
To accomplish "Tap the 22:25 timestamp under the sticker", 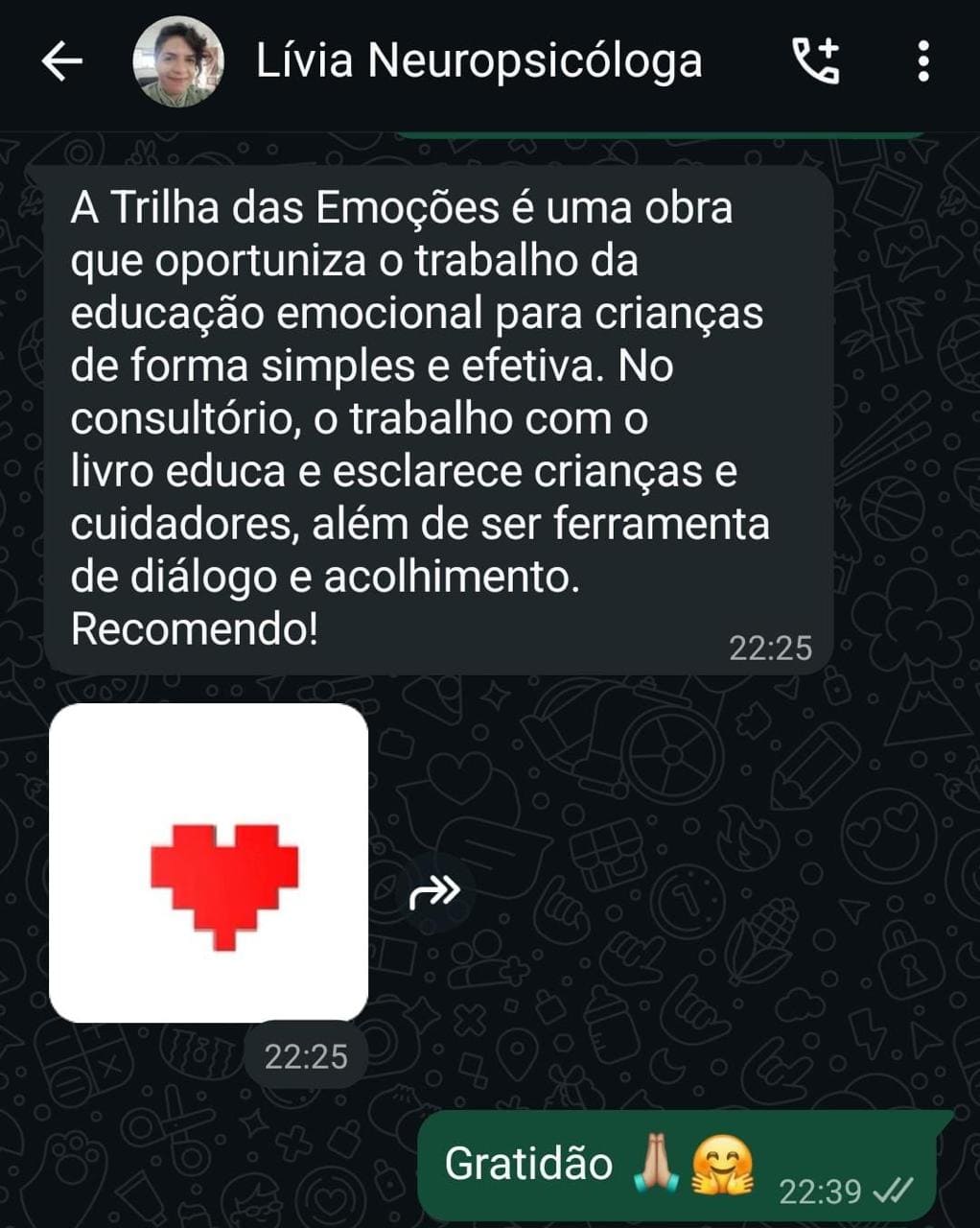I will point(305,1055).
